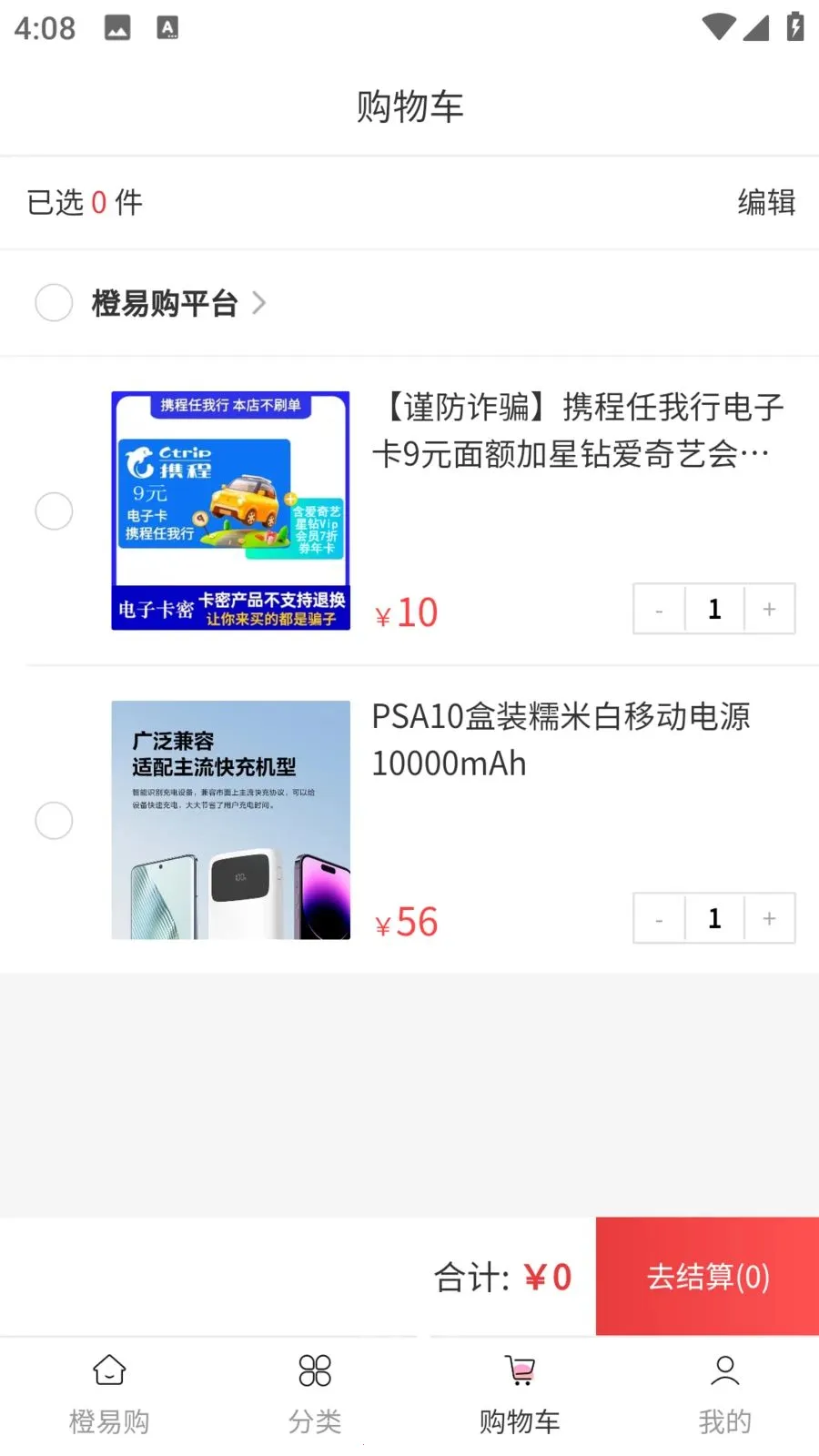Check the 携程任我行电子卡 item checkbox
The height and width of the screenshot is (1456, 819).
[54, 511]
